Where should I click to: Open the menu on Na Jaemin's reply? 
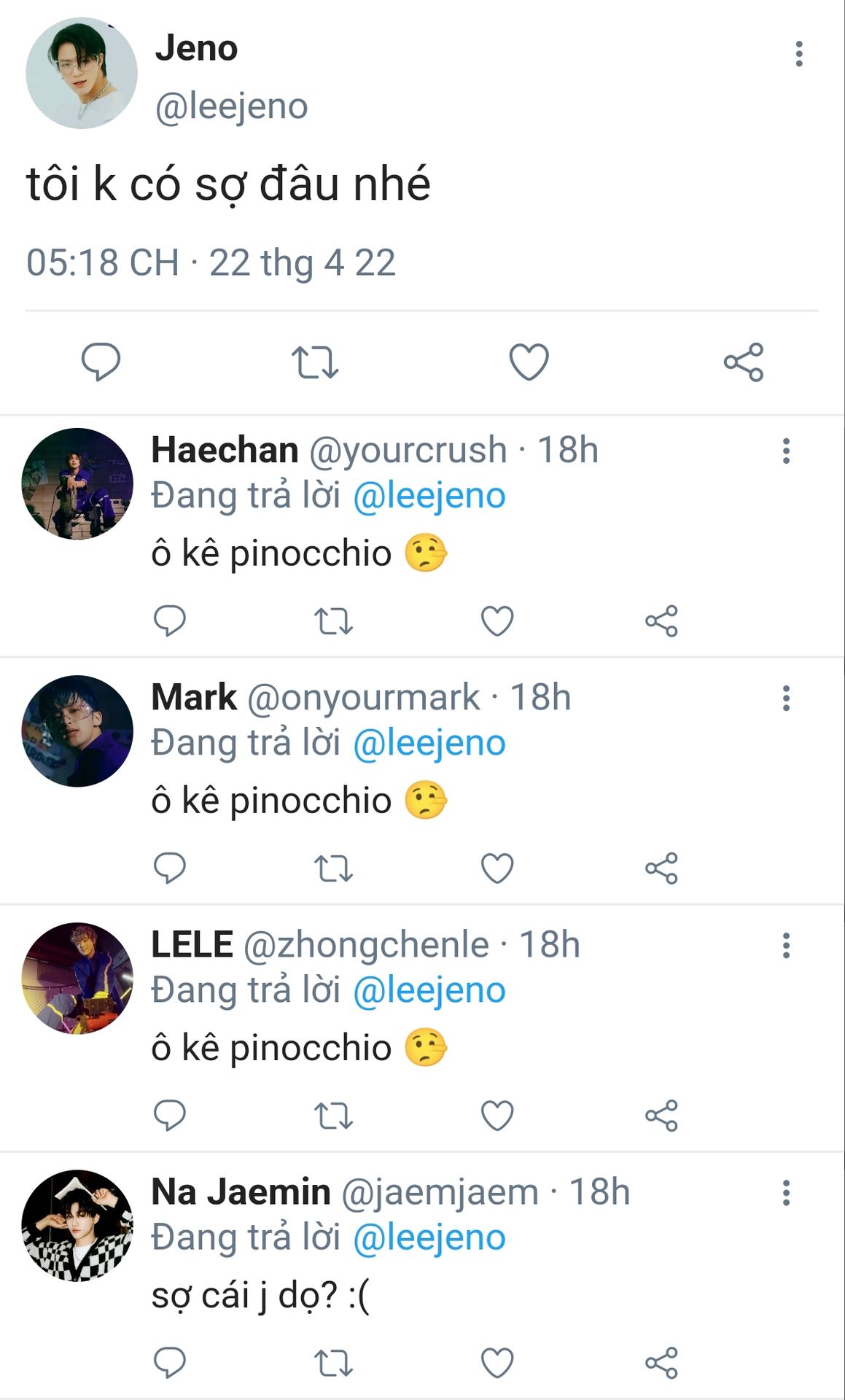pyautogui.click(x=786, y=1193)
